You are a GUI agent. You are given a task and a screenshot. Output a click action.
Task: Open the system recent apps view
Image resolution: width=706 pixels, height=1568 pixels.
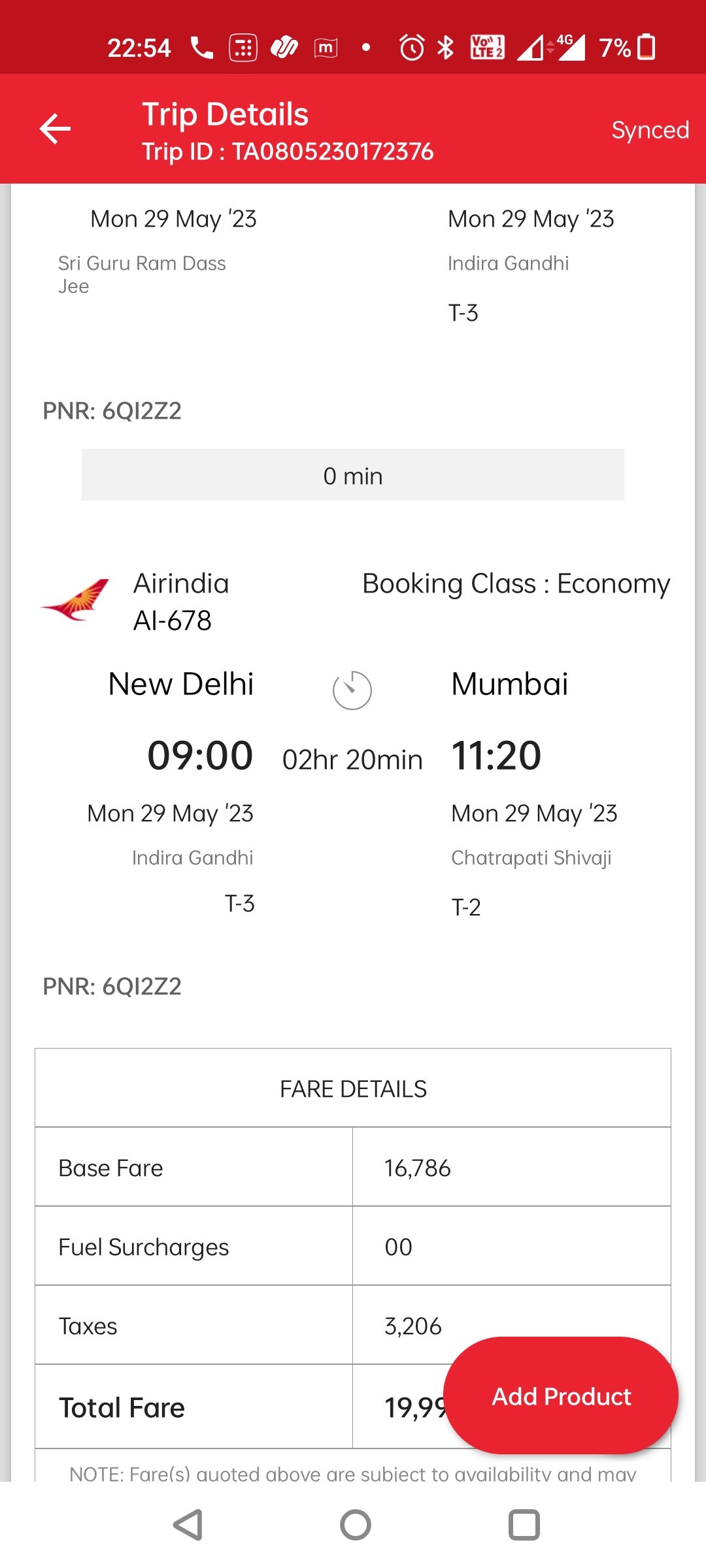[x=524, y=1525]
